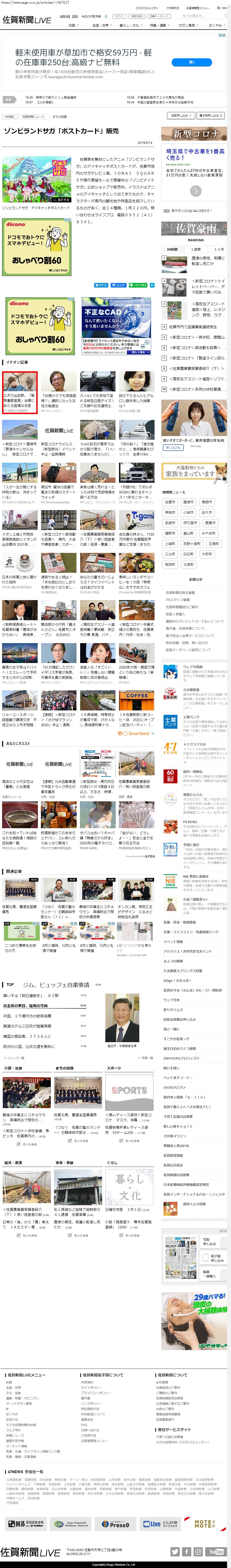This screenshot has height=1568, width=231.
Task: Open 唐津市 regional news
Action: pos(188,502)
